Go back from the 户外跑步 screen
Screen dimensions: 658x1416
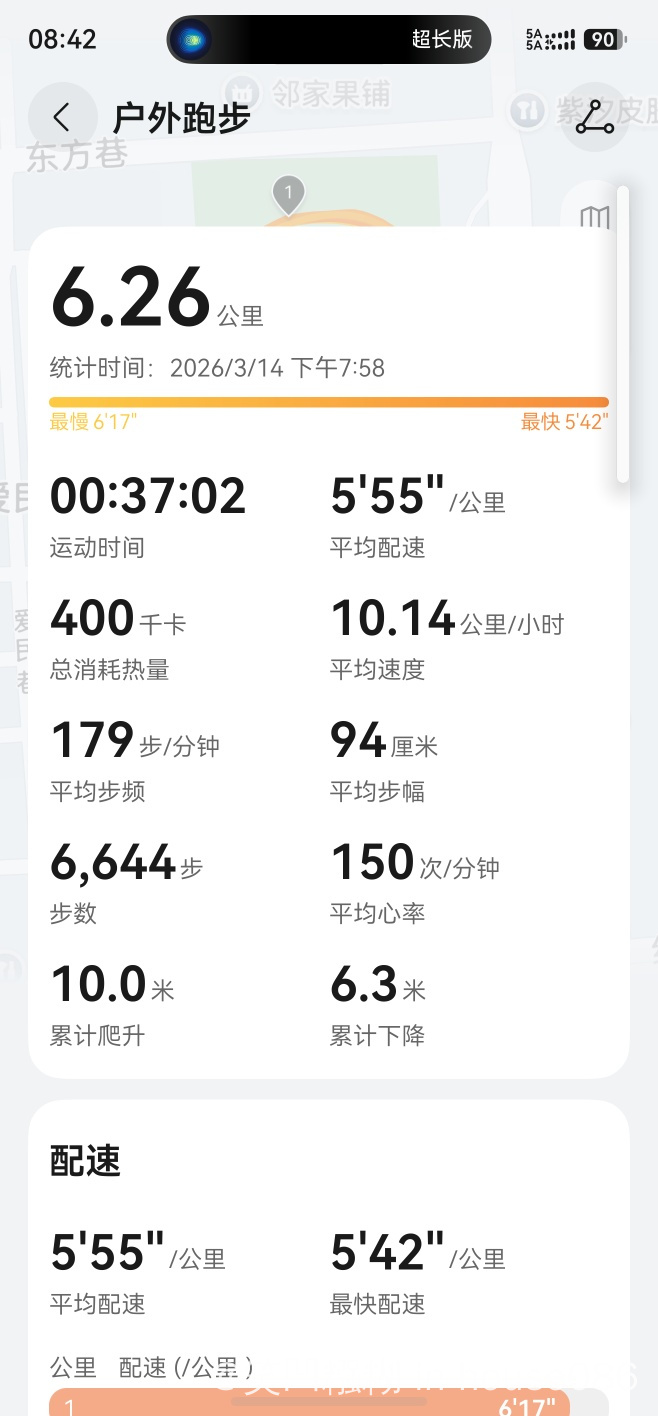(x=62, y=117)
